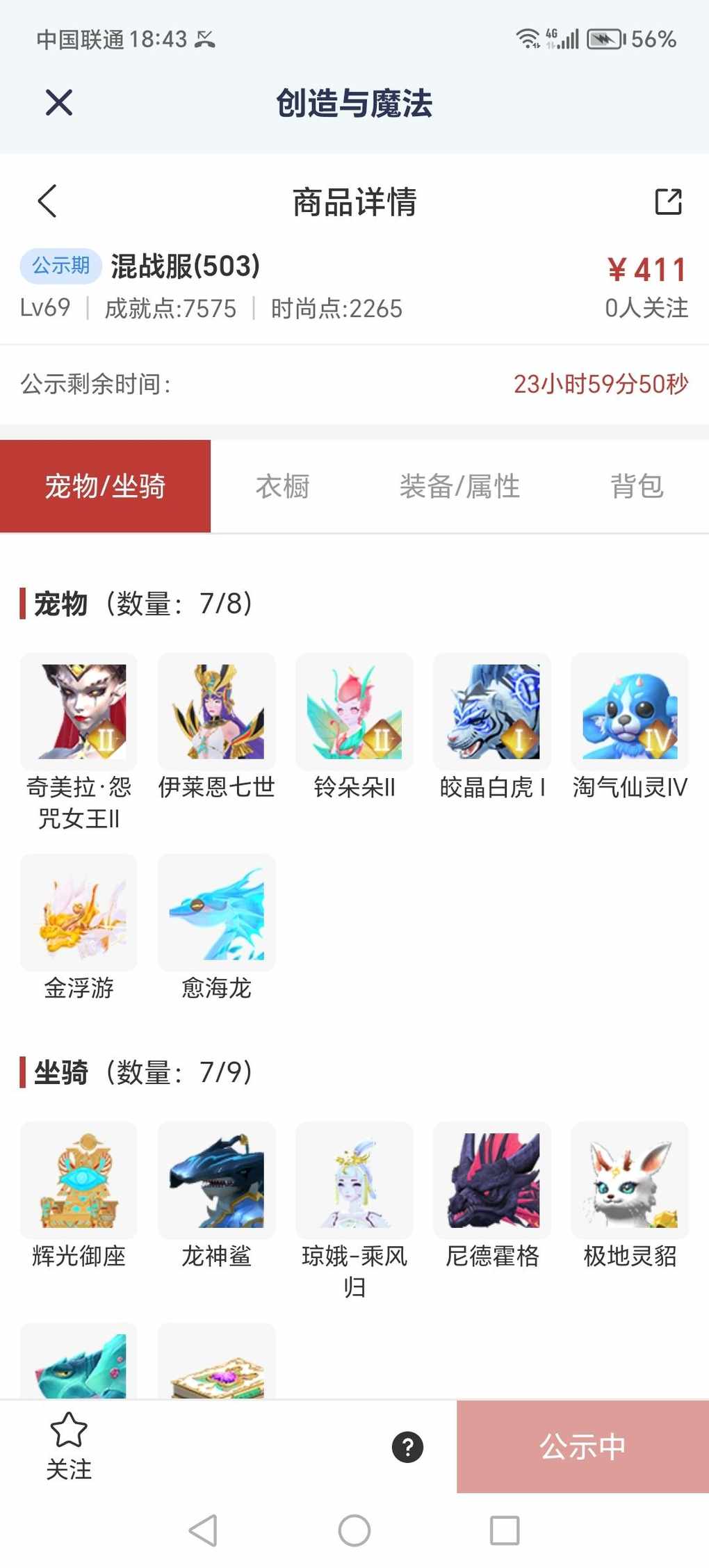709x1568 pixels.
Task: Open the 辉光御座 mount
Action: click(79, 1181)
